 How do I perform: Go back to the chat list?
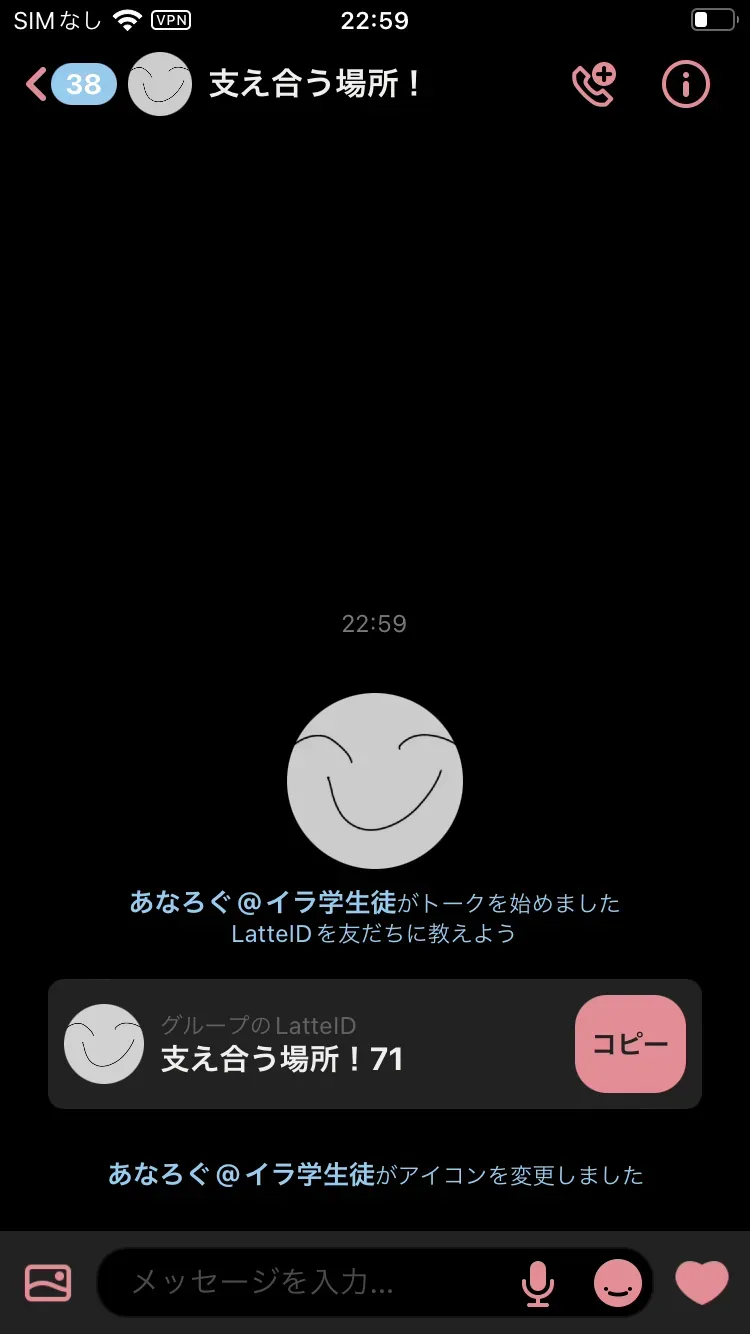[x=38, y=84]
